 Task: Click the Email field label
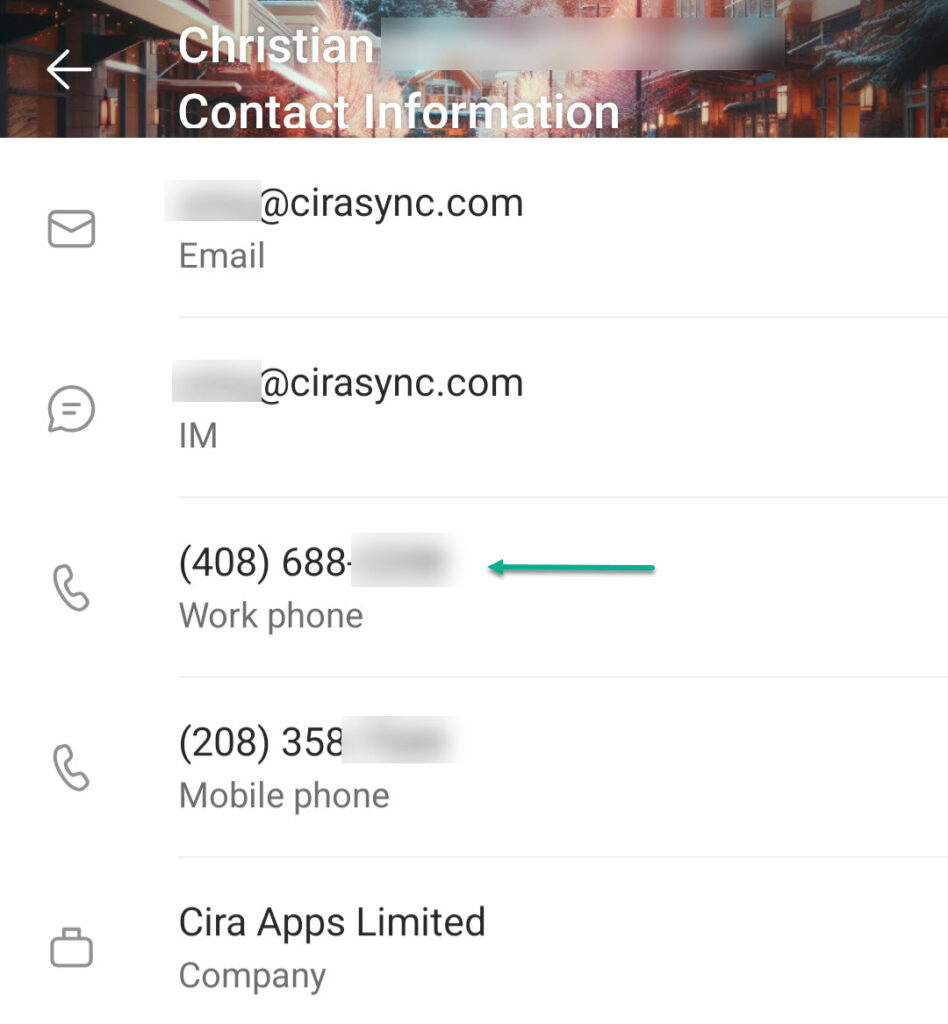(221, 257)
